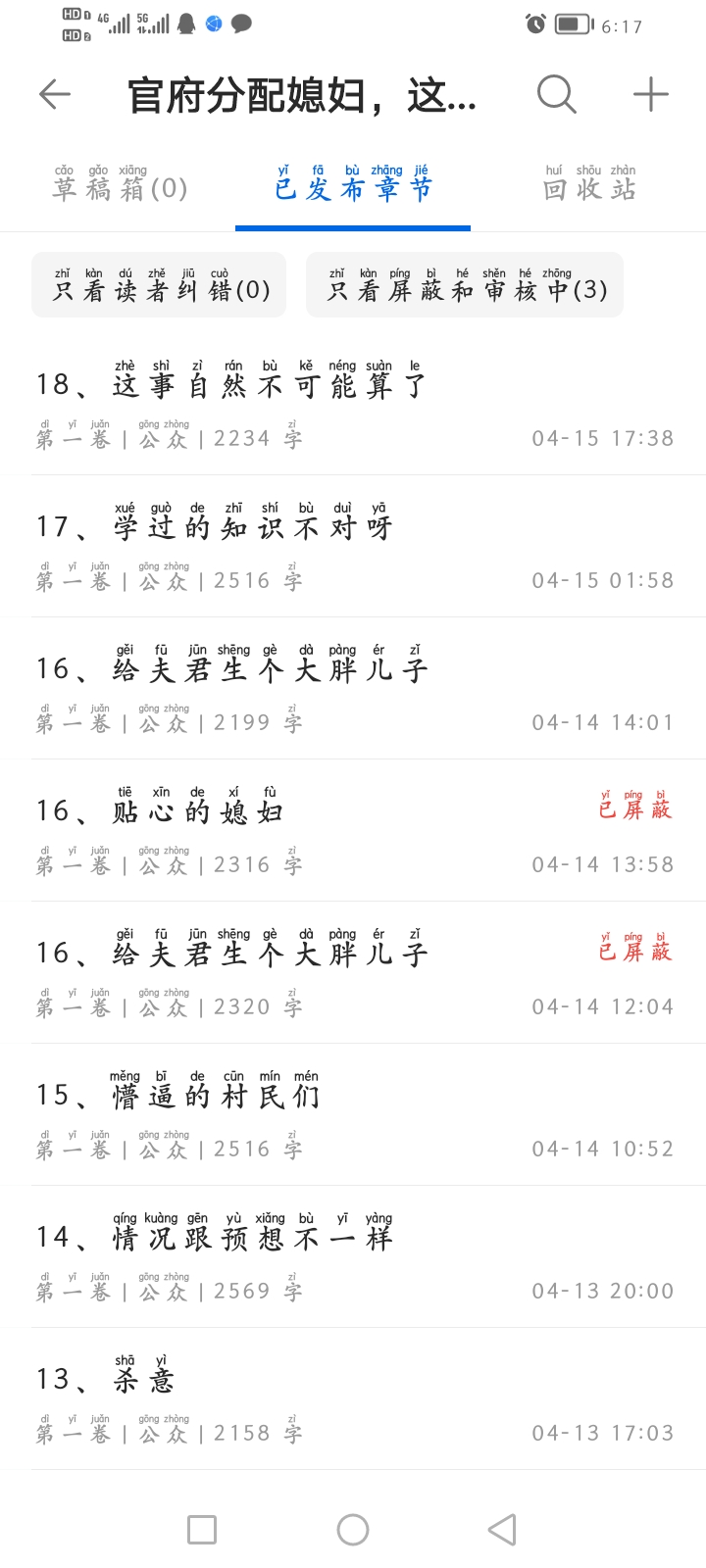Add a new chapter with plus icon

[651, 95]
